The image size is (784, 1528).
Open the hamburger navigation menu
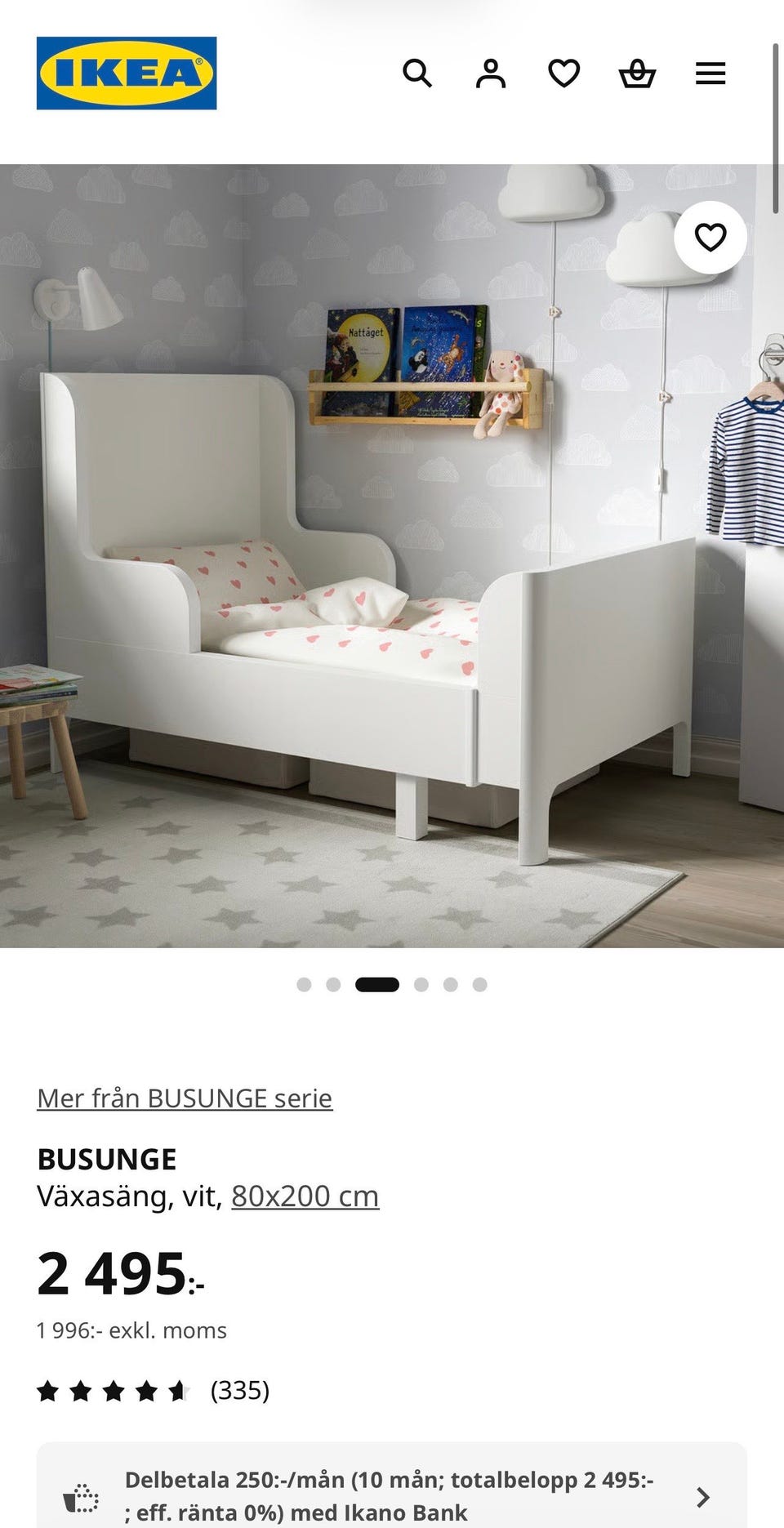[710, 74]
